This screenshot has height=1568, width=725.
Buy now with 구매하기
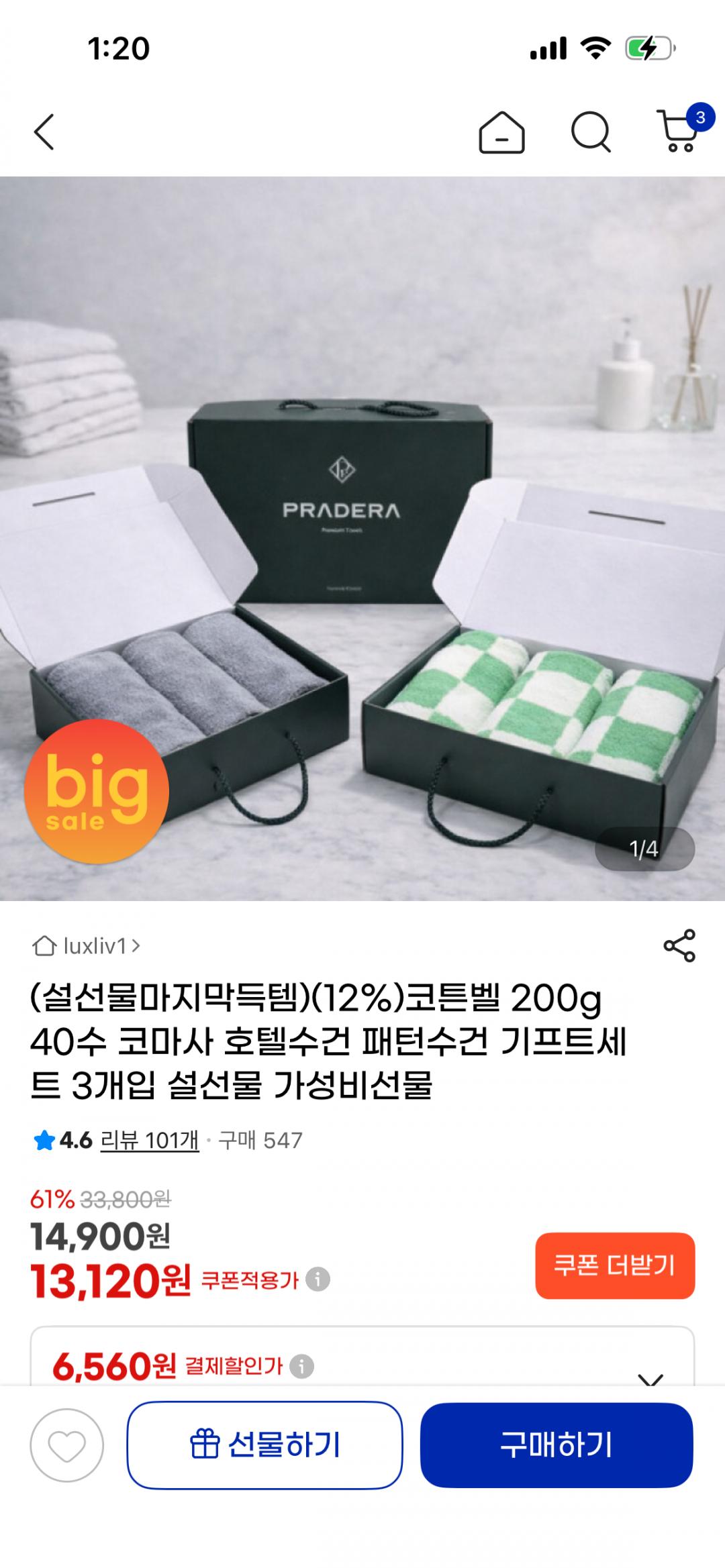tap(557, 1445)
